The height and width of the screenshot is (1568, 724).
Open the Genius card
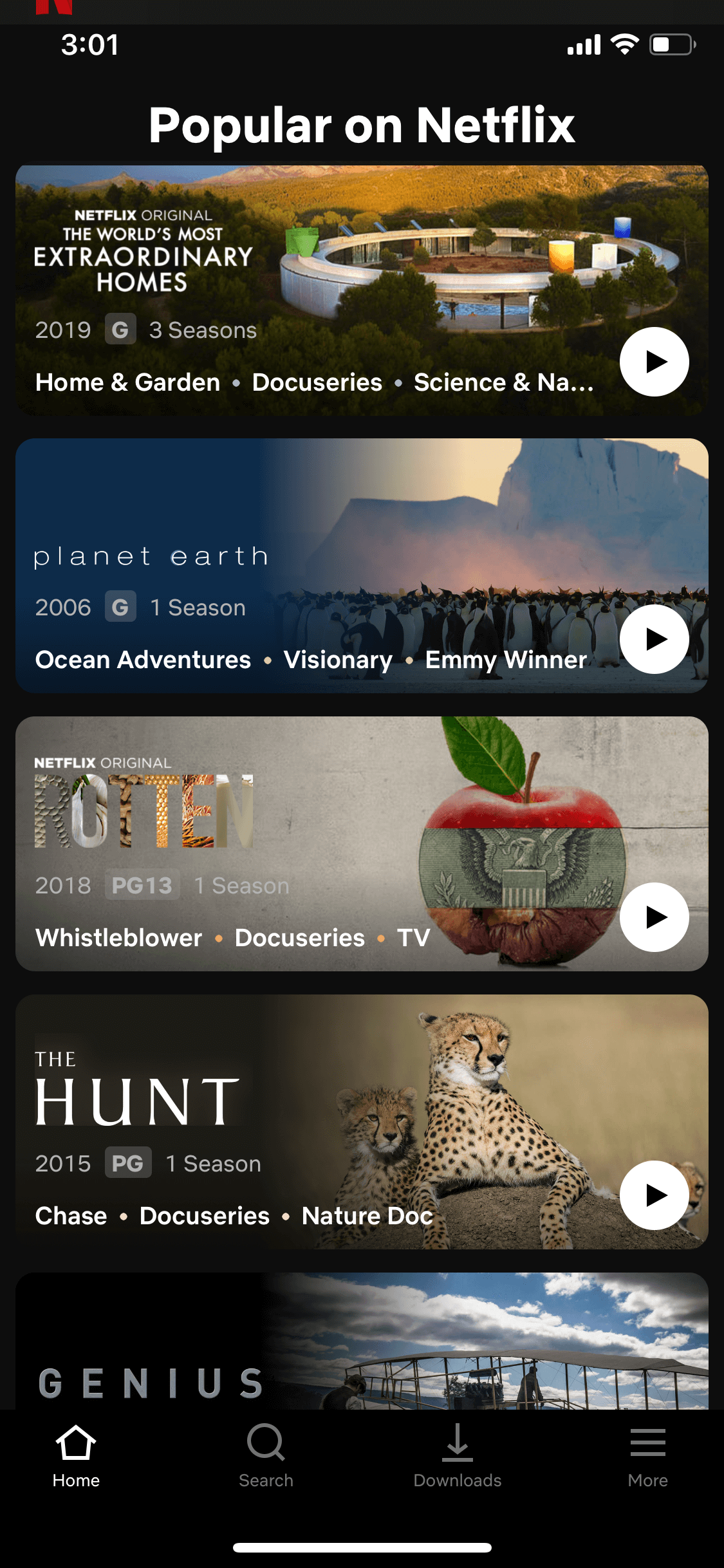pyautogui.click(x=362, y=1341)
